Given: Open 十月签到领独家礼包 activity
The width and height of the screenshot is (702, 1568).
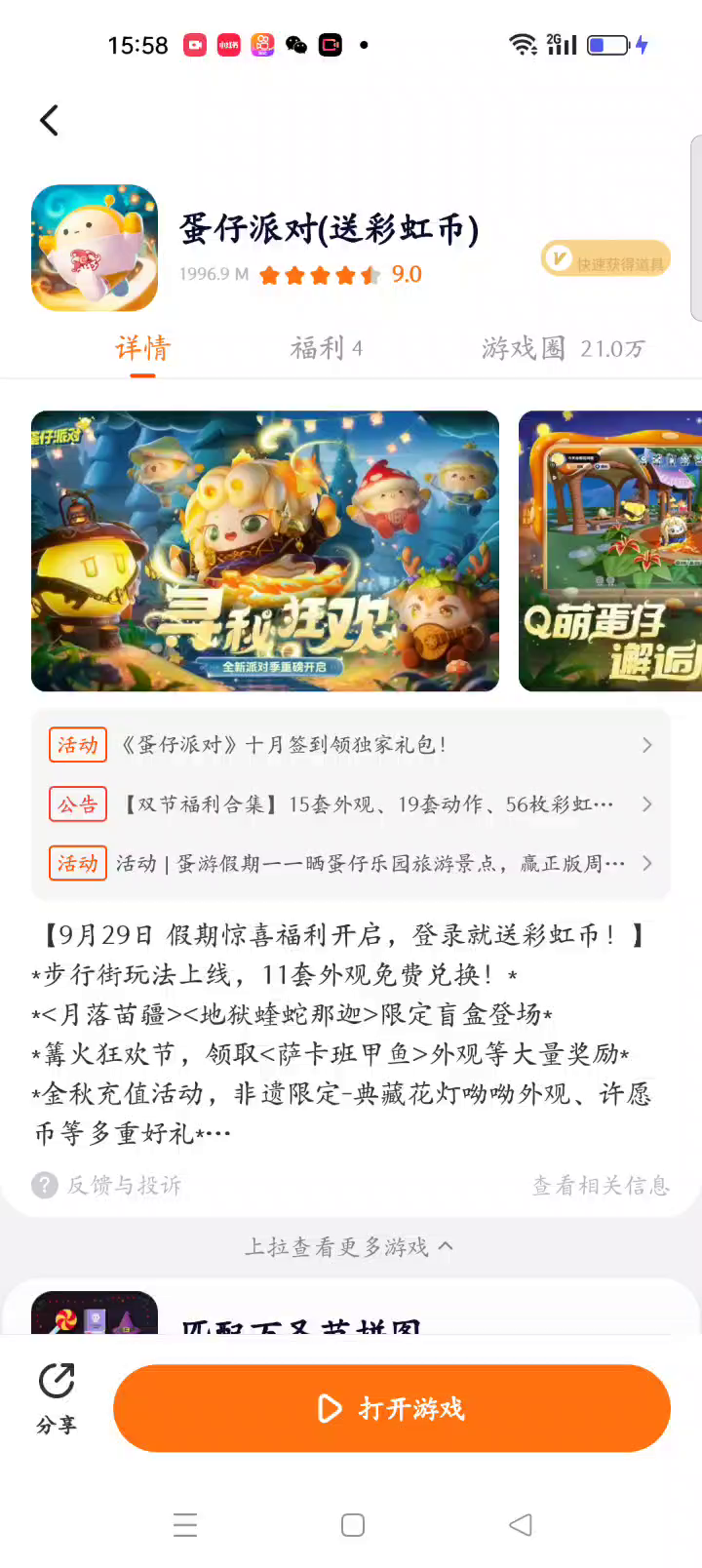Looking at the screenshot, I should [351, 745].
